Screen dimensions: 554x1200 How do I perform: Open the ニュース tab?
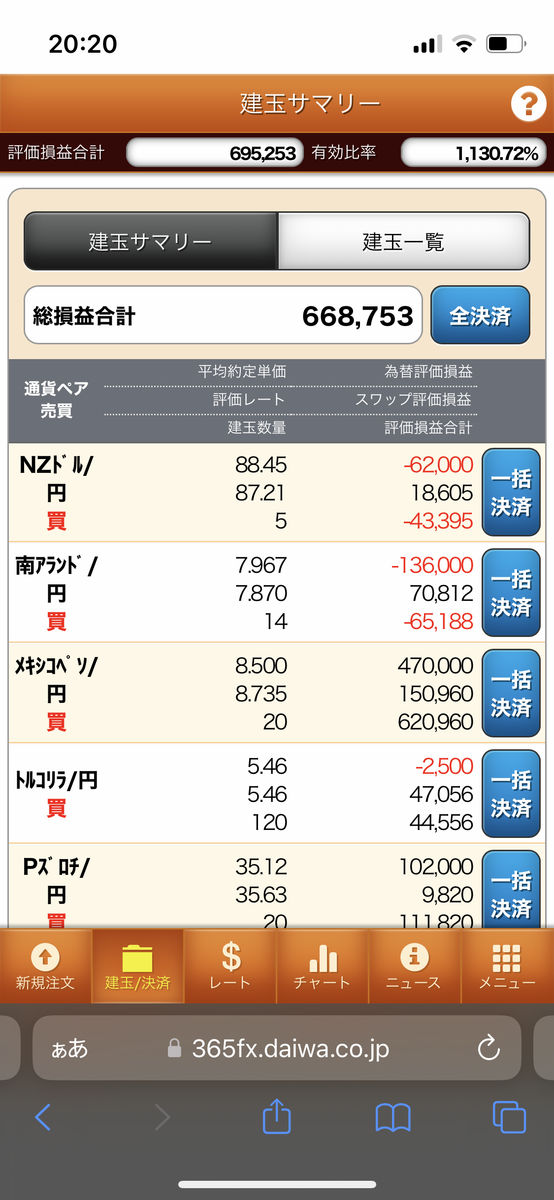click(x=414, y=967)
